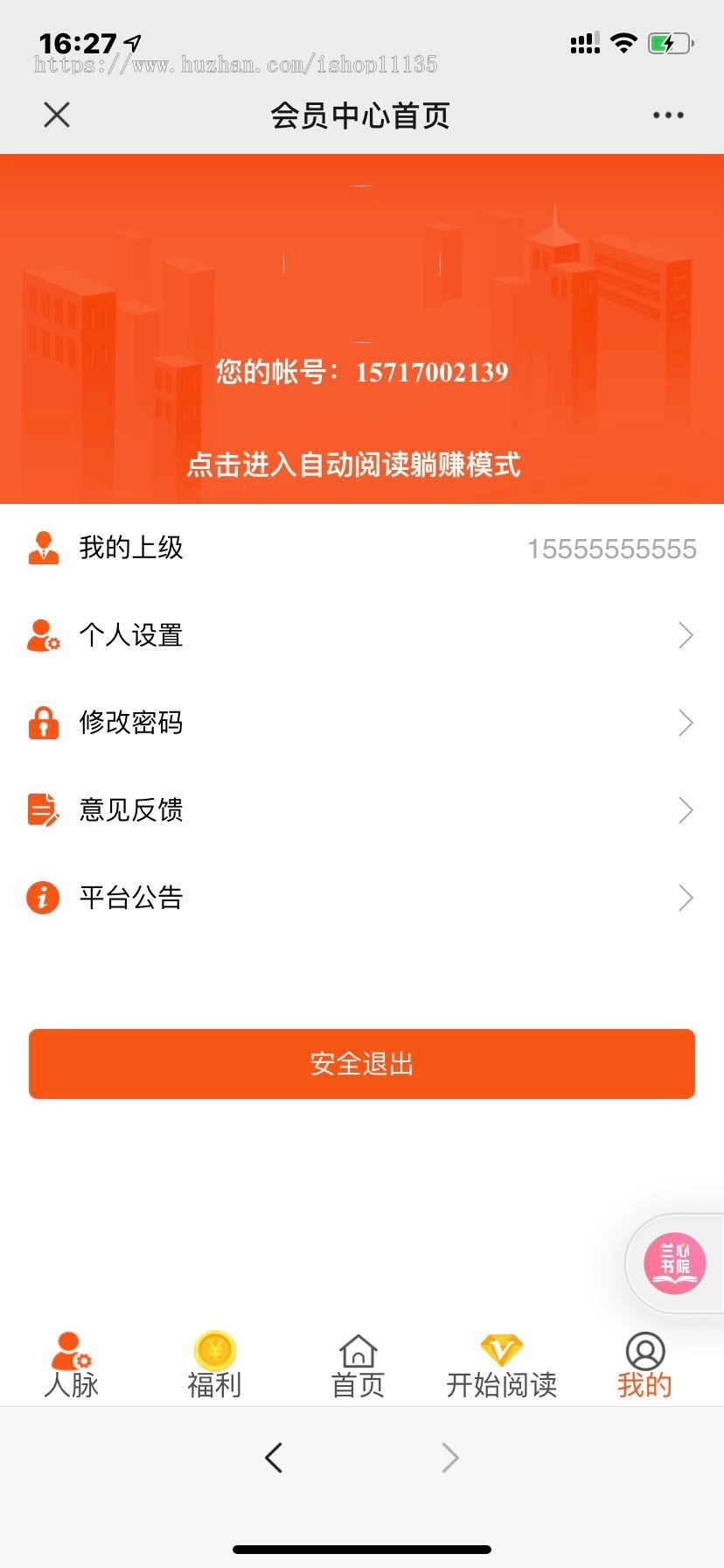This screenshot has height=1568, width=724.
Task: Expand the 修改密码 row chevron
Action: 686,722
